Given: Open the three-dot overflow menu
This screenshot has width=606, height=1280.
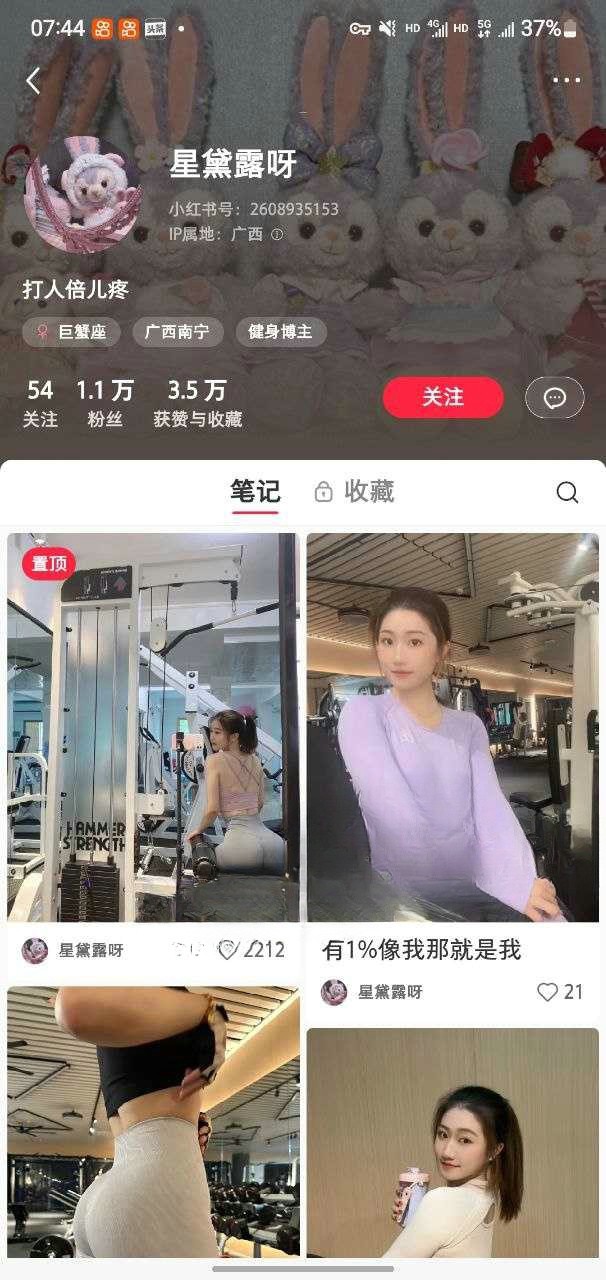Looking at the screenshot, I should click(x=566, y=80).
